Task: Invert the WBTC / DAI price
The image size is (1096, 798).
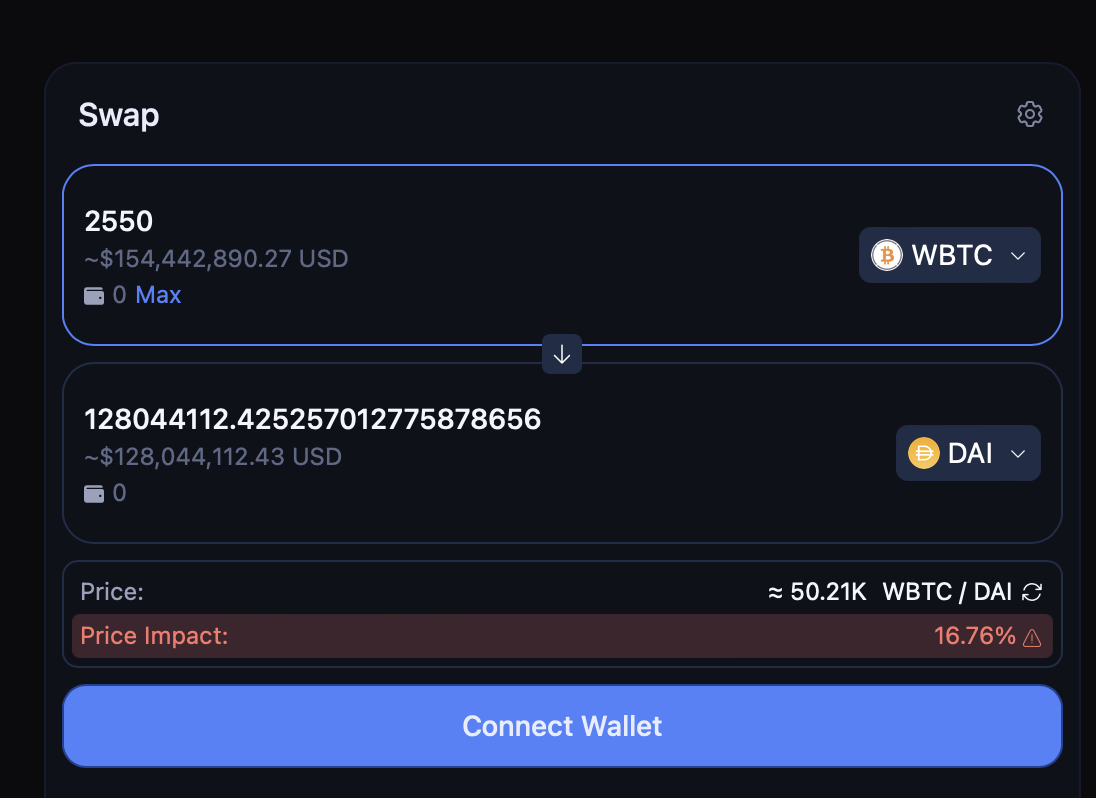Action: coord(1032,592)
